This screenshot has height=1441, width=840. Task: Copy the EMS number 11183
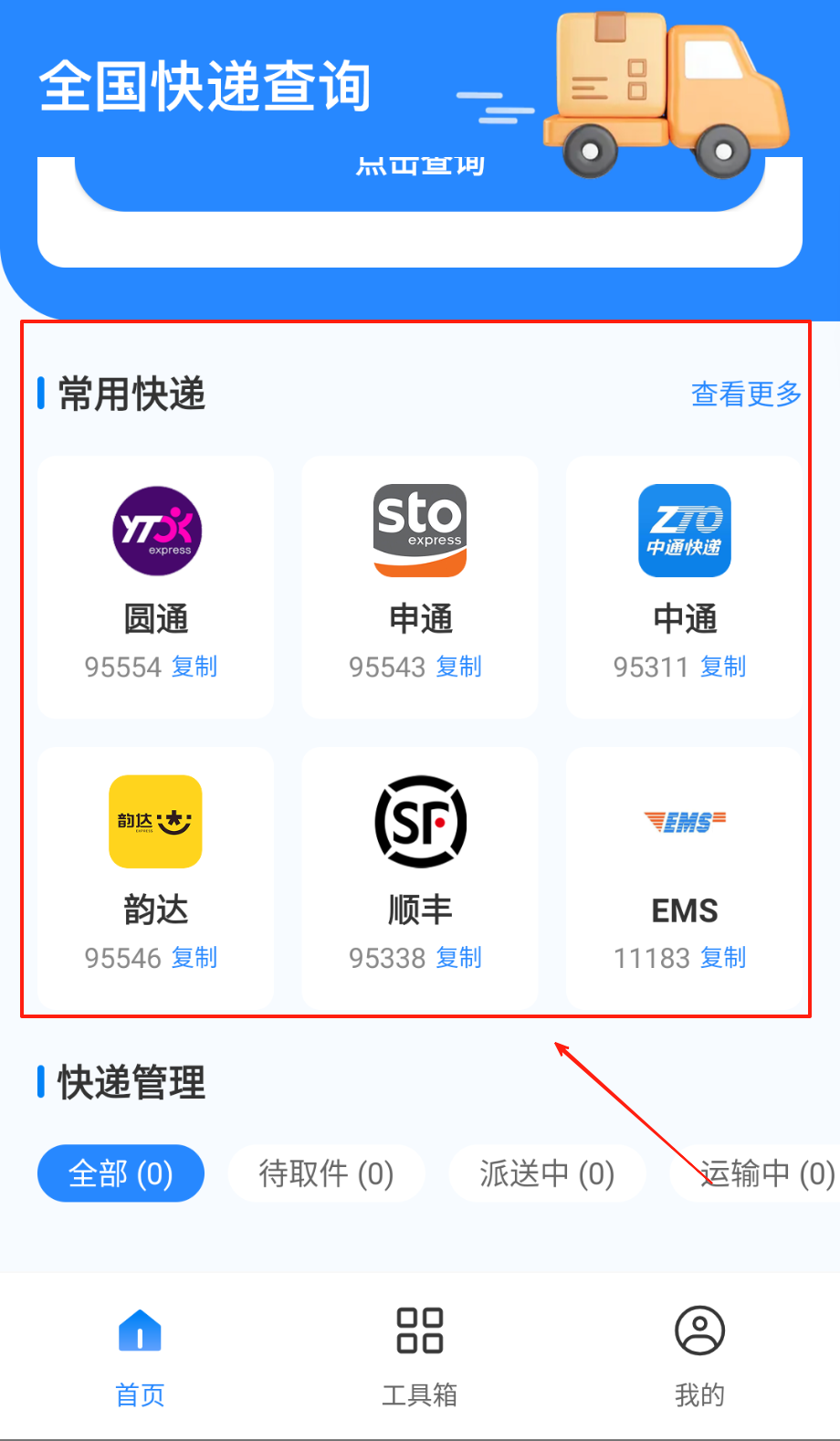723,958
